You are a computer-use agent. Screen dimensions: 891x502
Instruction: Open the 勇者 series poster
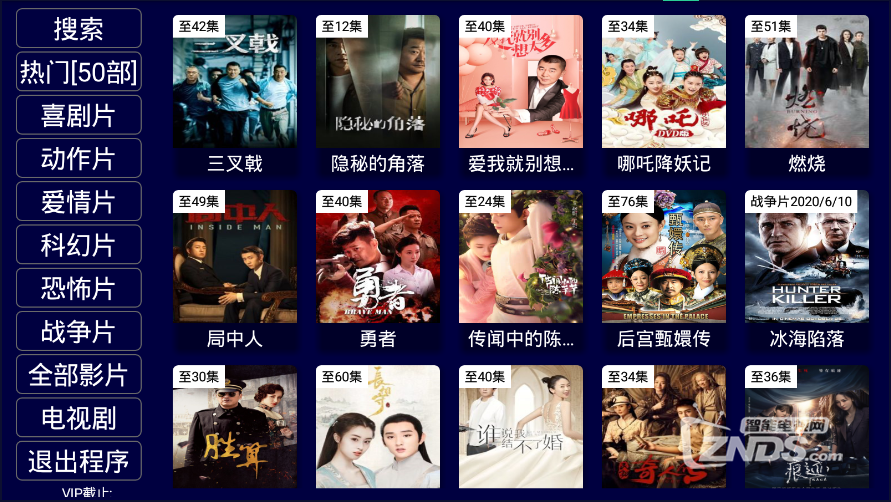(x=377, y=270)
